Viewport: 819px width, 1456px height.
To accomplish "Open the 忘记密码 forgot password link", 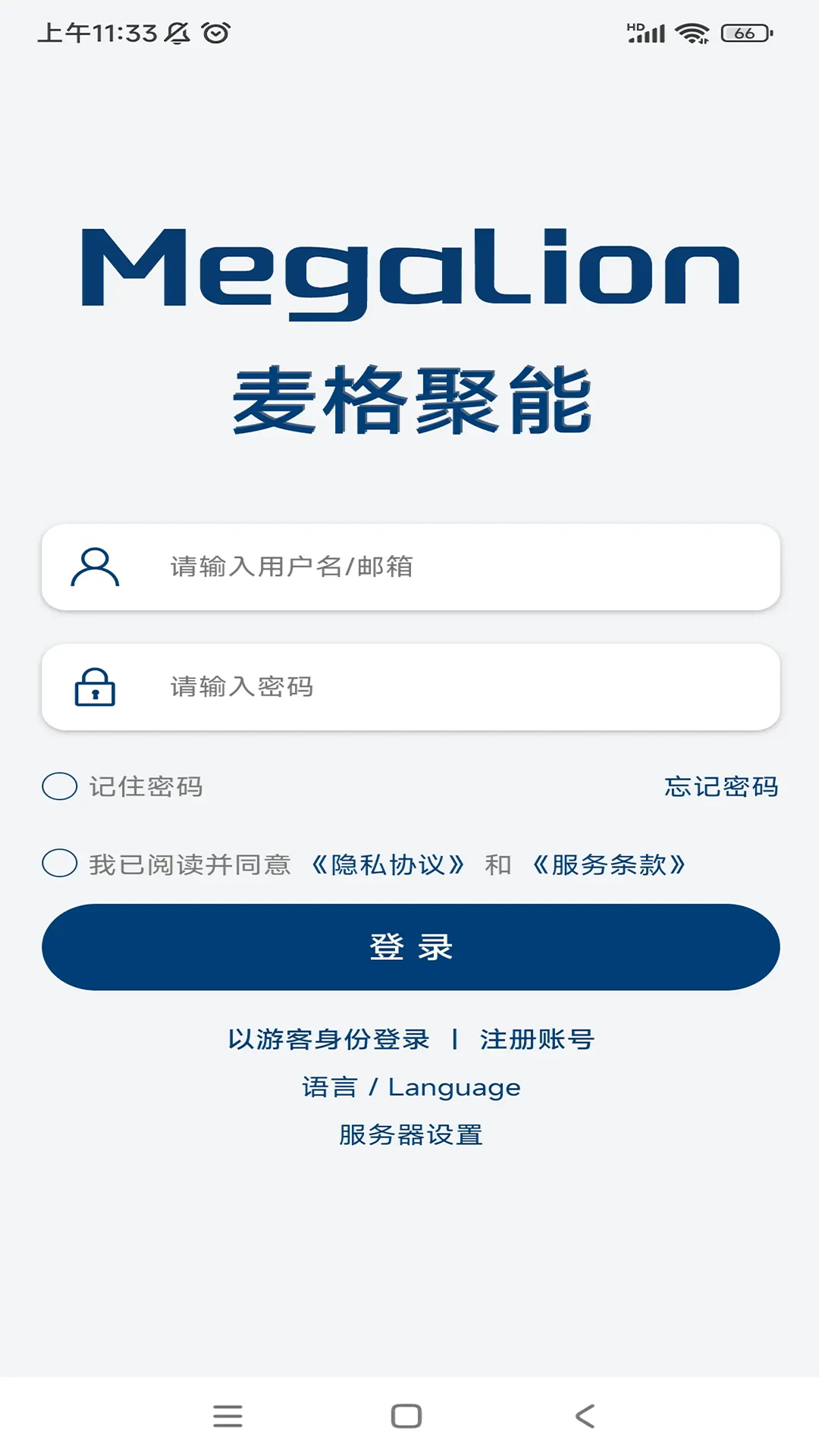I will tap(721, 786).
